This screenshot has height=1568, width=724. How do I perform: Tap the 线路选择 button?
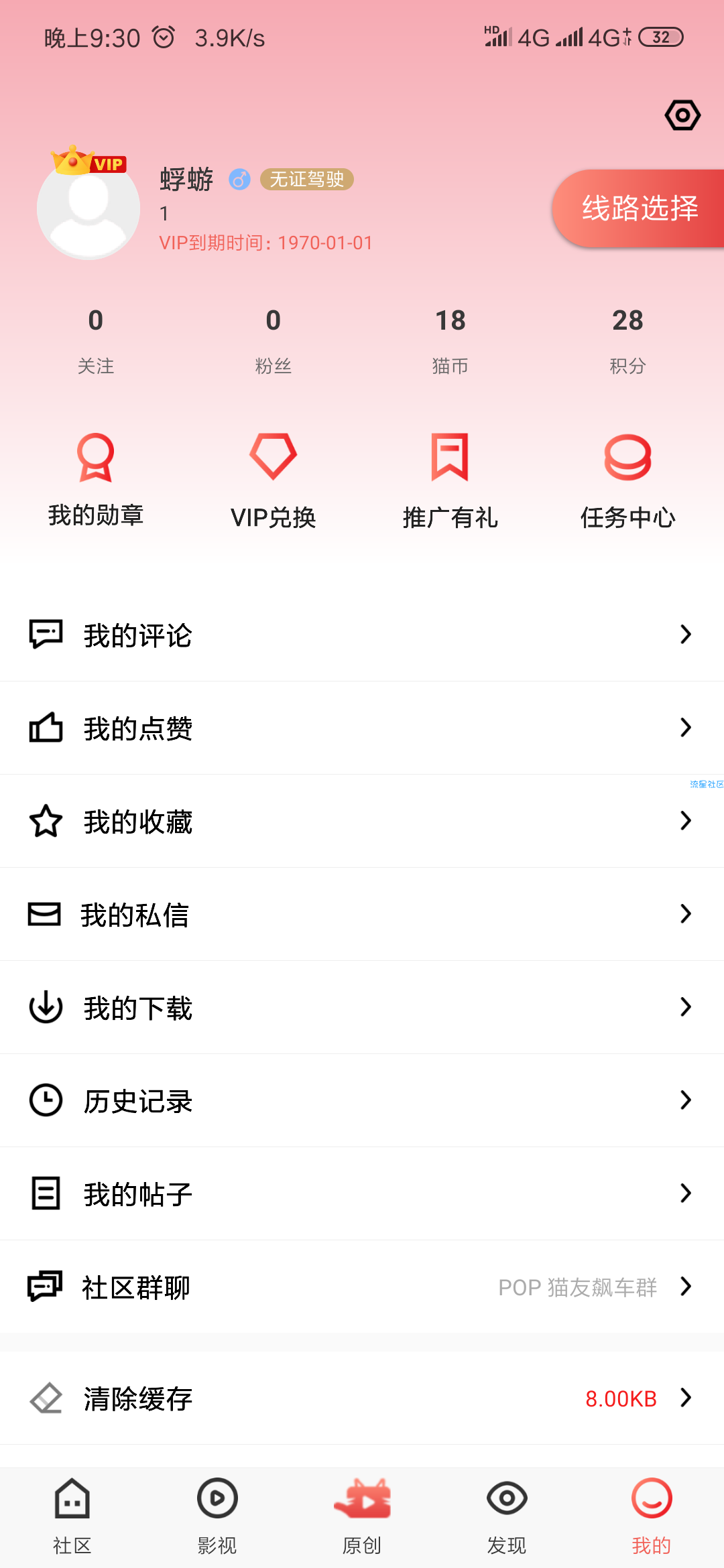click(638, 208)
